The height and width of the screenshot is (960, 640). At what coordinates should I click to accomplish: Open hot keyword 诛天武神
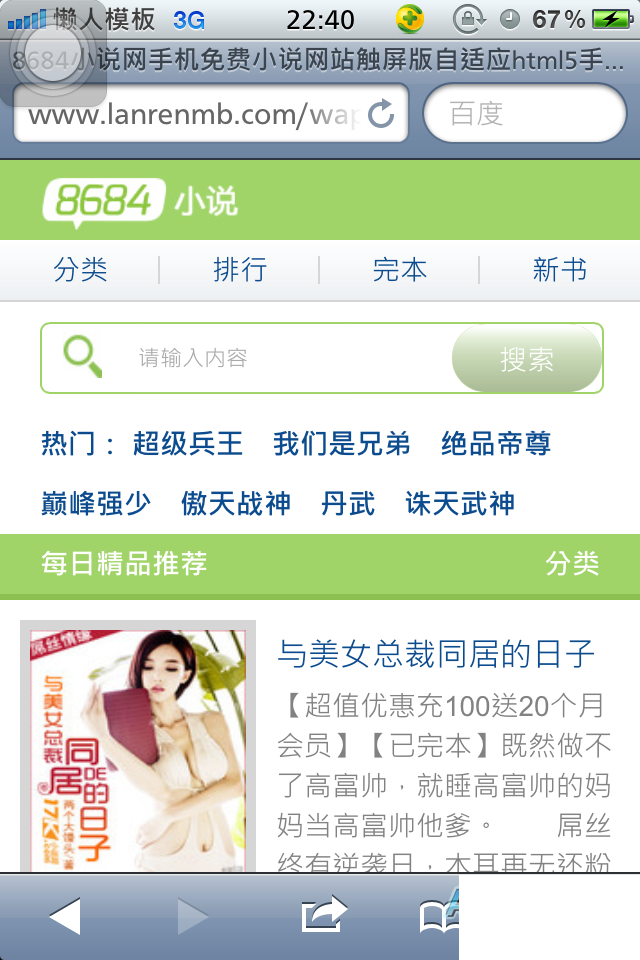pyautogui.click(x=460, y=503)
